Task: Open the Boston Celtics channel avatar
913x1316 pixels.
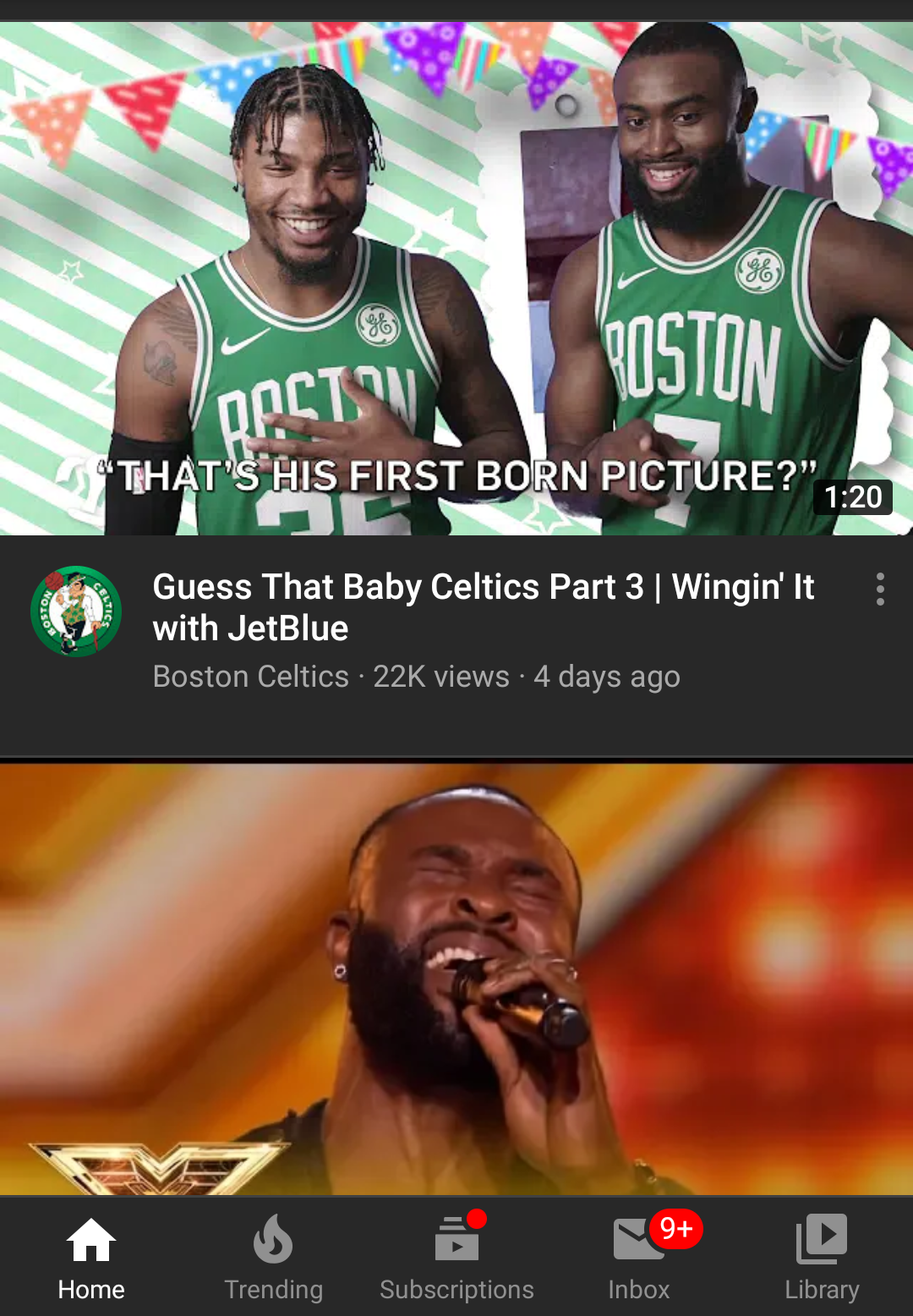Action: (76, 611)
